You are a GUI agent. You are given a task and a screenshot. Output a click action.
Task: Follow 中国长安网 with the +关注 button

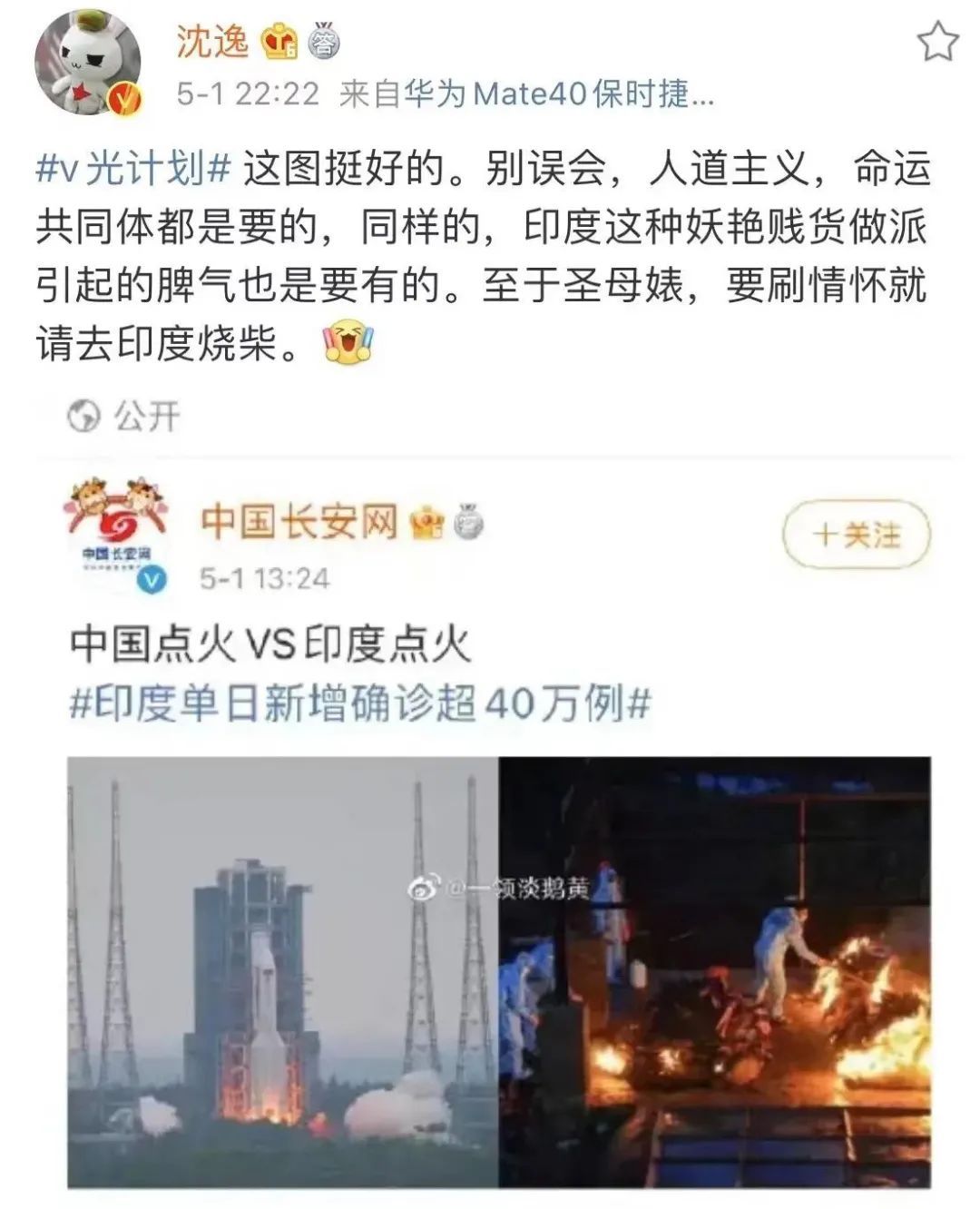point(856,536)
